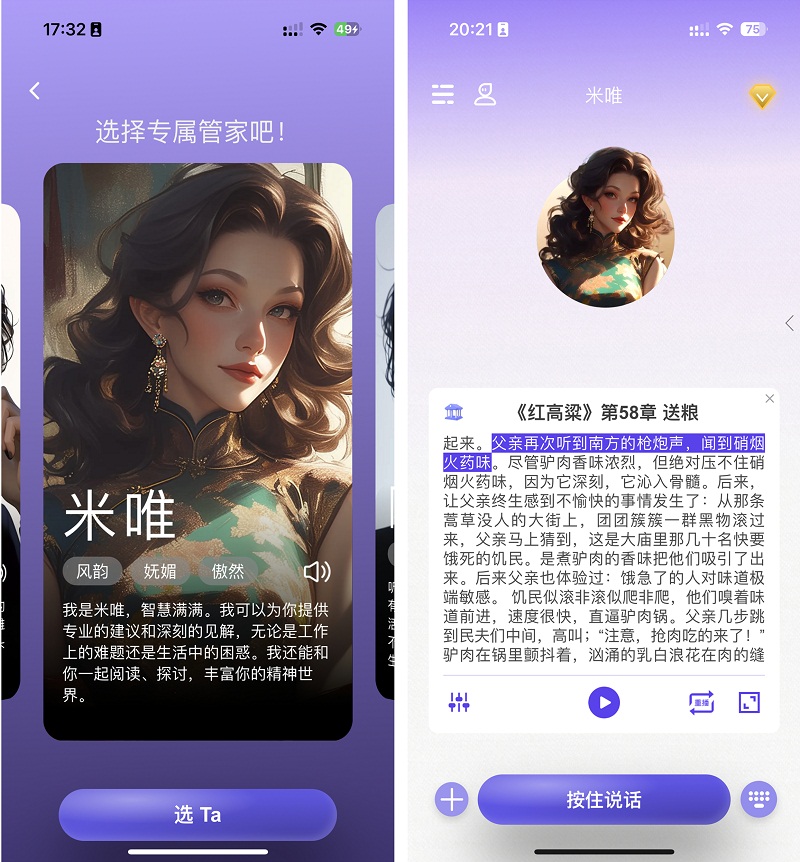The height and width of the screenshot is (862, 800).
Task: Play the 《红高粱》 chapter narration
Action: click(x=603, y=703)
